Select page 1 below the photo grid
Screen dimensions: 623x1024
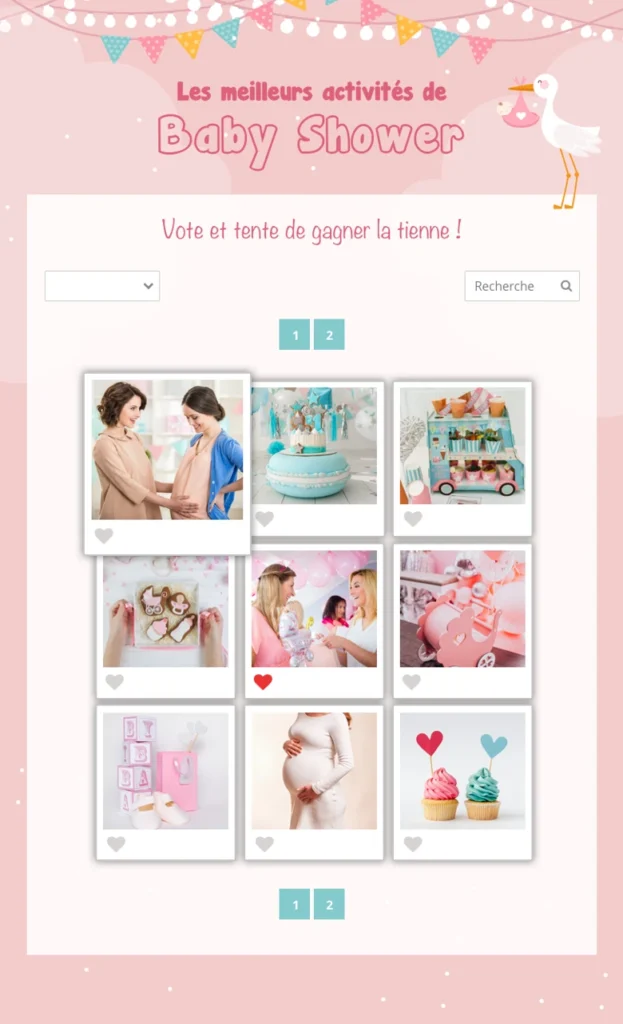(x=294, y=904)
